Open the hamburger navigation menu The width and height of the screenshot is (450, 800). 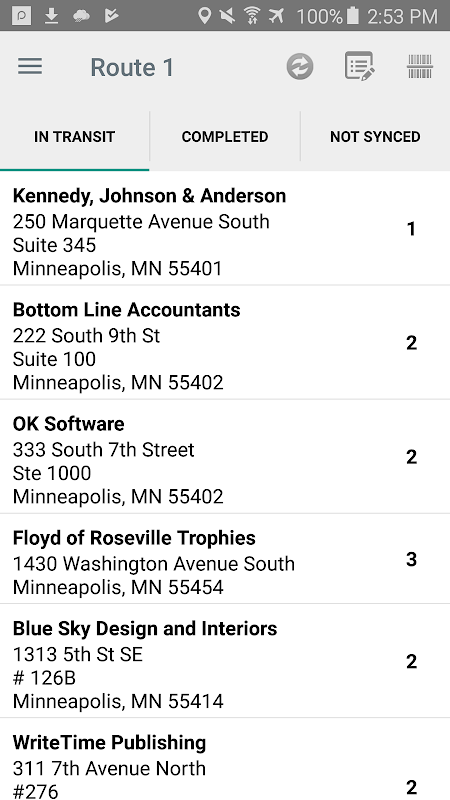coord(30,67)
